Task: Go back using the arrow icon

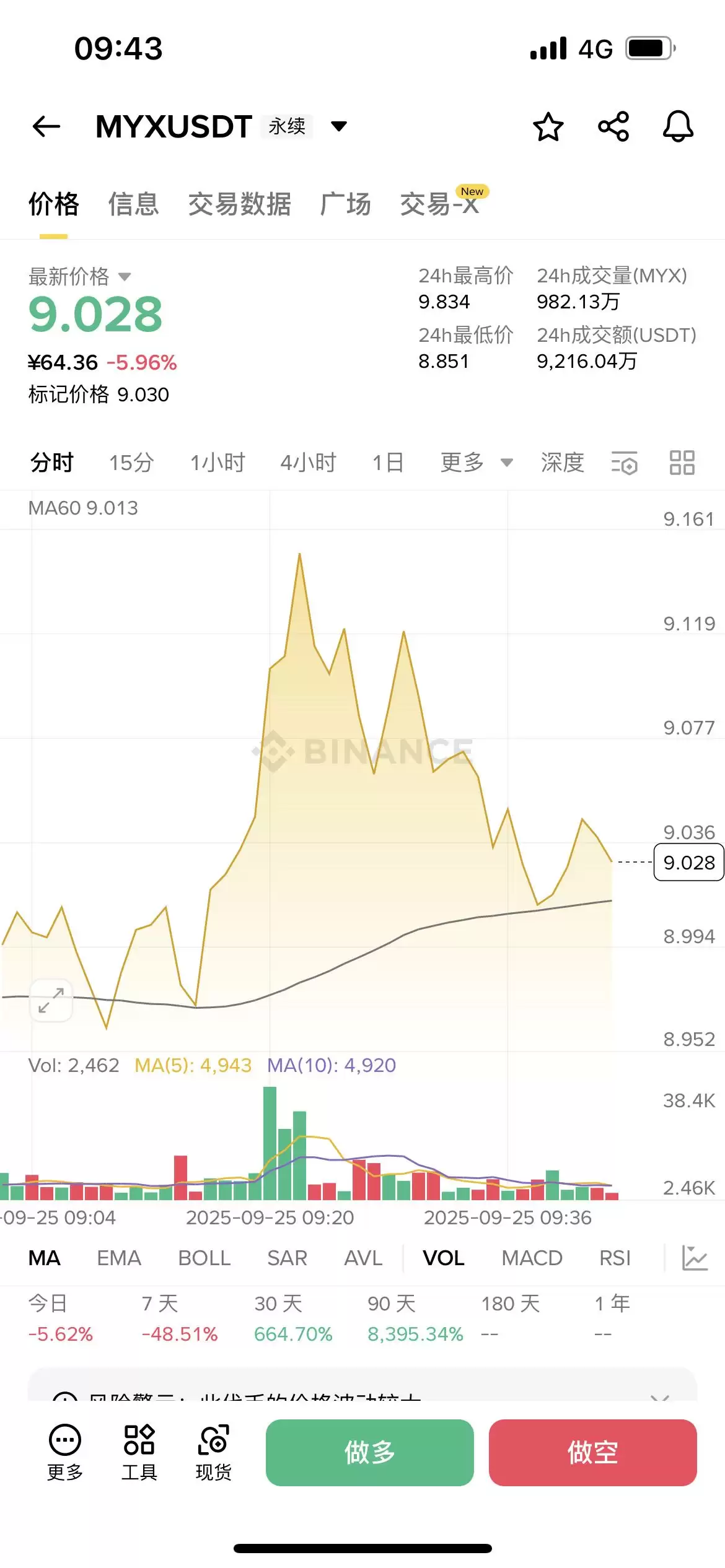Action: point(46,126)
